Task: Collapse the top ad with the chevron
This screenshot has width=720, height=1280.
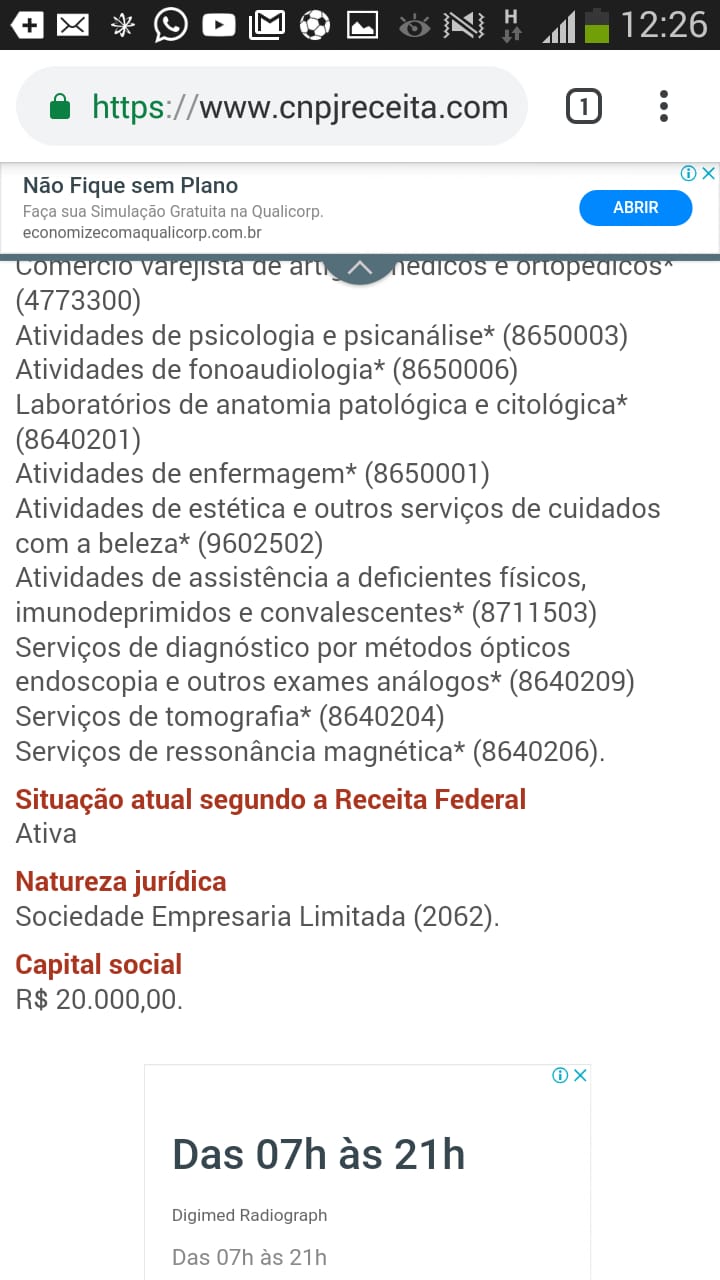Action: [360, 267]
